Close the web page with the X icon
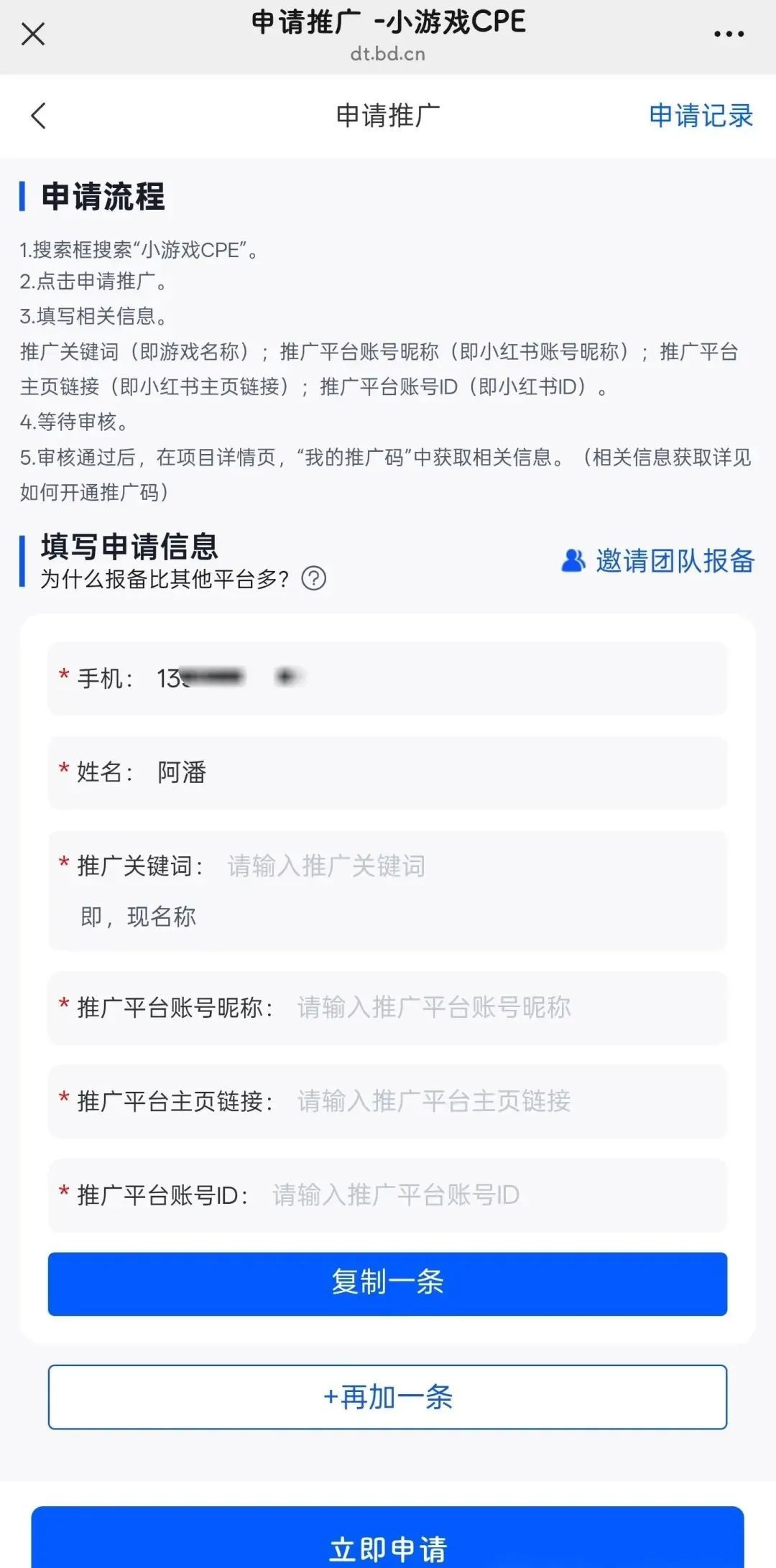 (33, 34)
